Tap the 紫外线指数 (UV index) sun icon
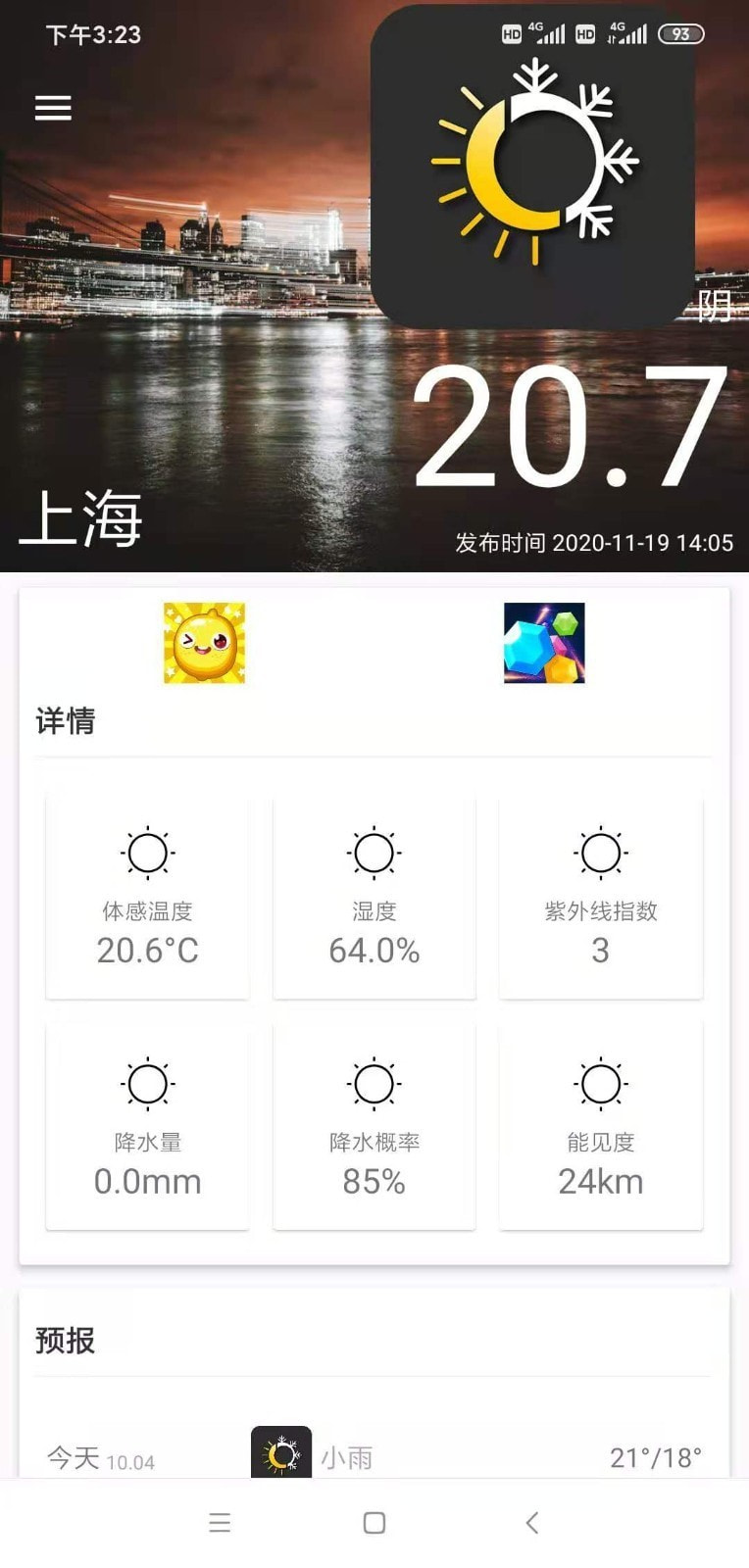 pos(600,852)
